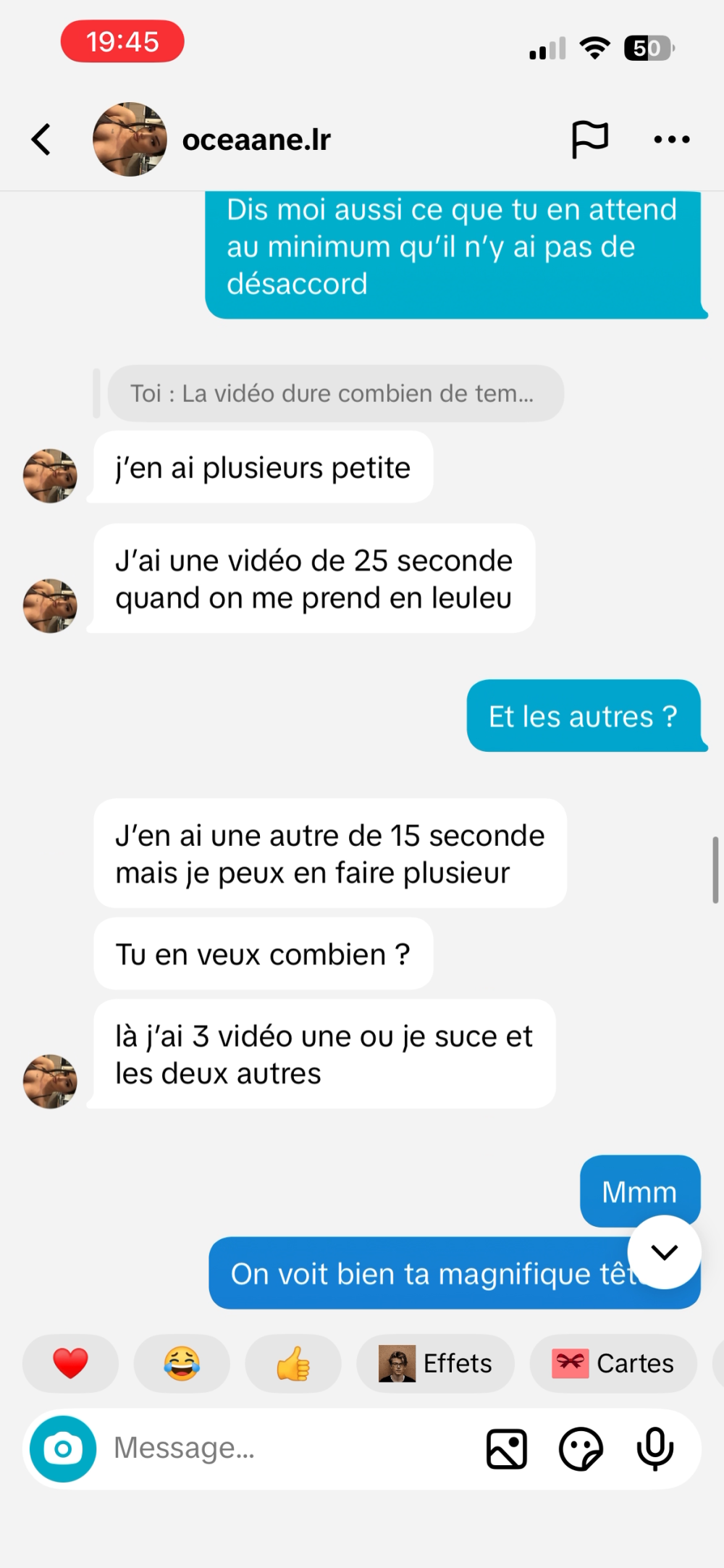724x1568 pixels.
Task: Open the Cartes chip
Action: click(x=613, y=1363)
